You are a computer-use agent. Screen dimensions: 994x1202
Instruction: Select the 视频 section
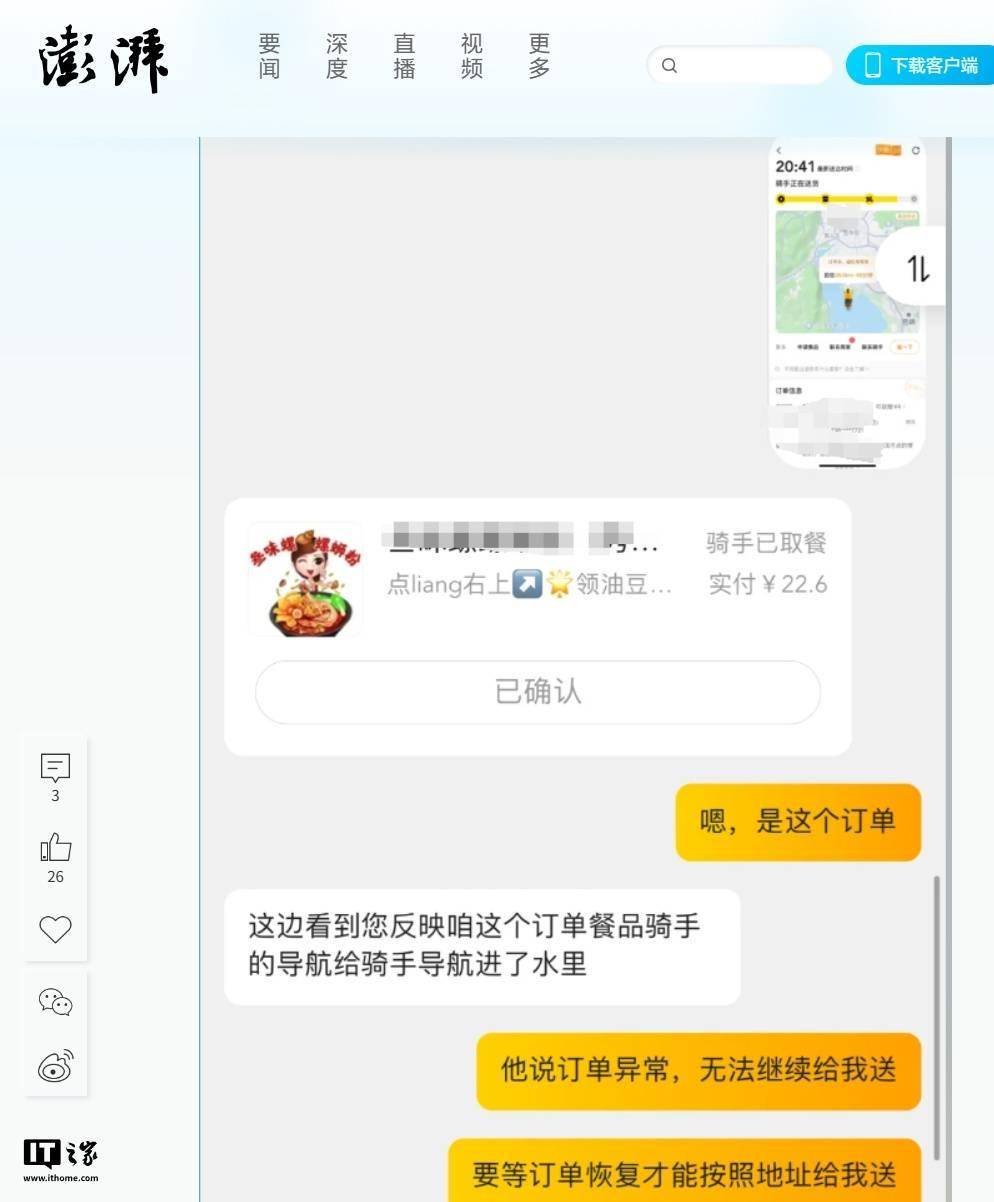pos(472,57)
